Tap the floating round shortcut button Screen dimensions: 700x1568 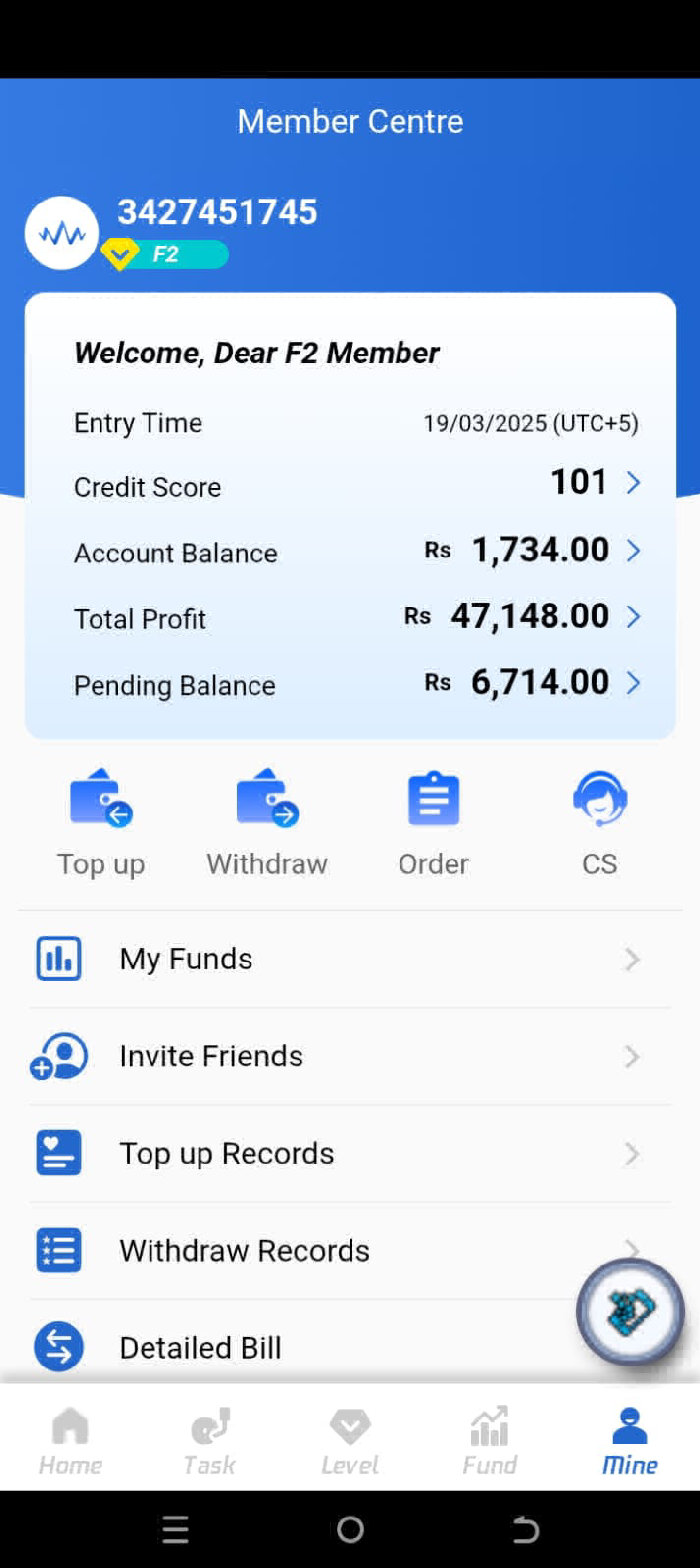630,1310
